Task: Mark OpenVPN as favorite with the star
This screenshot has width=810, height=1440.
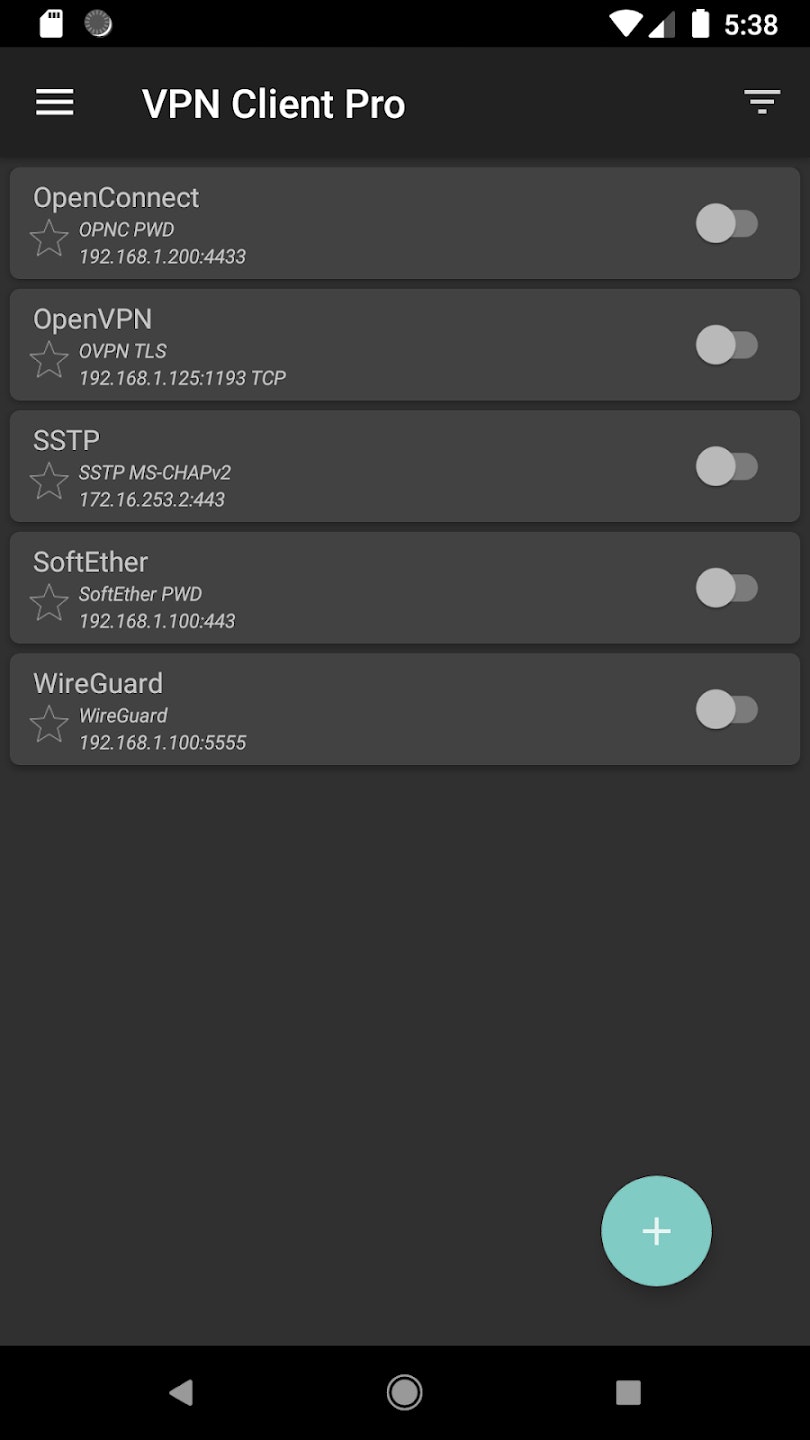Action: point(49,359)
